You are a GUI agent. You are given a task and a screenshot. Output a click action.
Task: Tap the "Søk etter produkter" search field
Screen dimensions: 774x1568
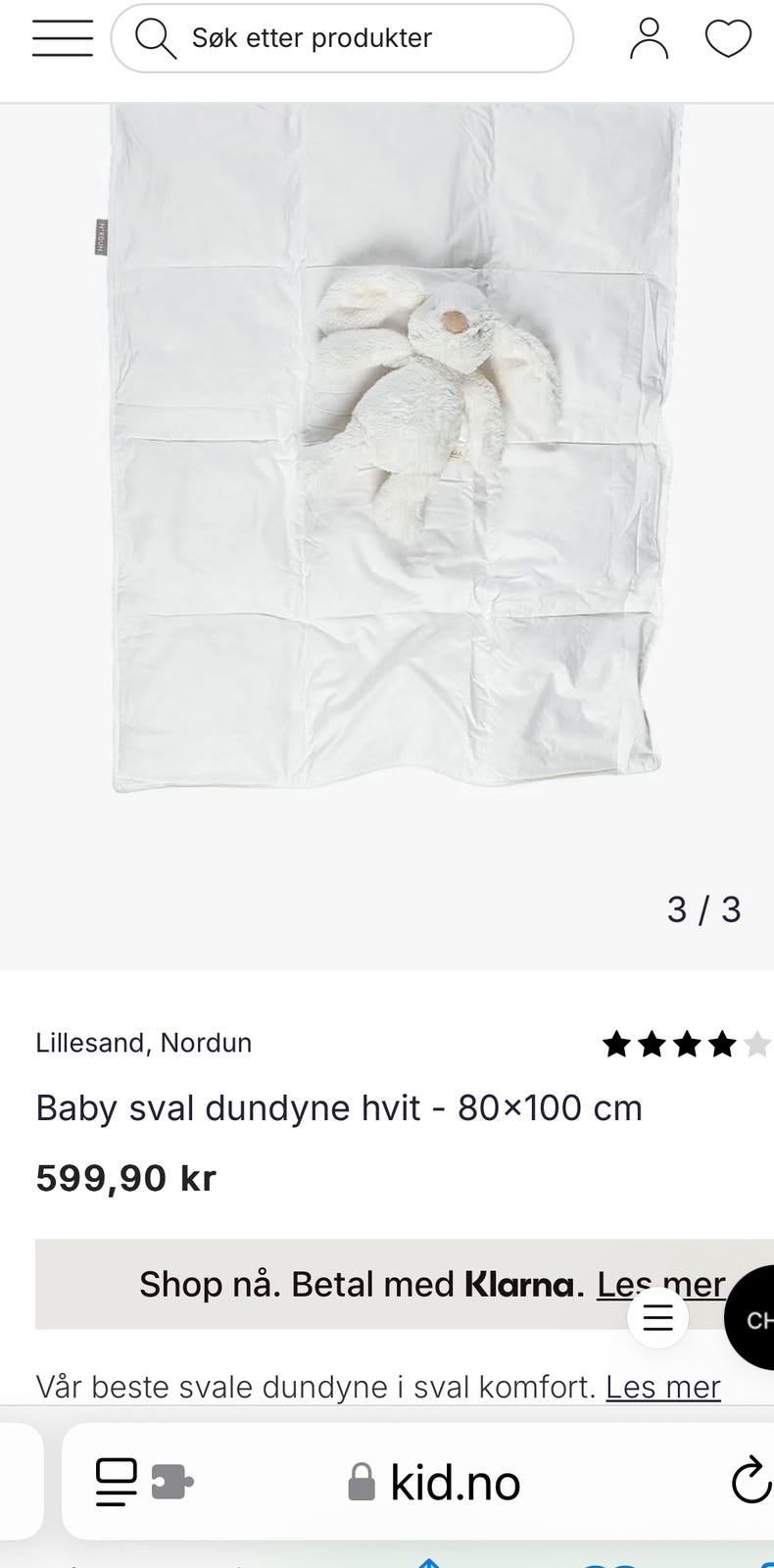pyautogui.click(x=343, y=38)
